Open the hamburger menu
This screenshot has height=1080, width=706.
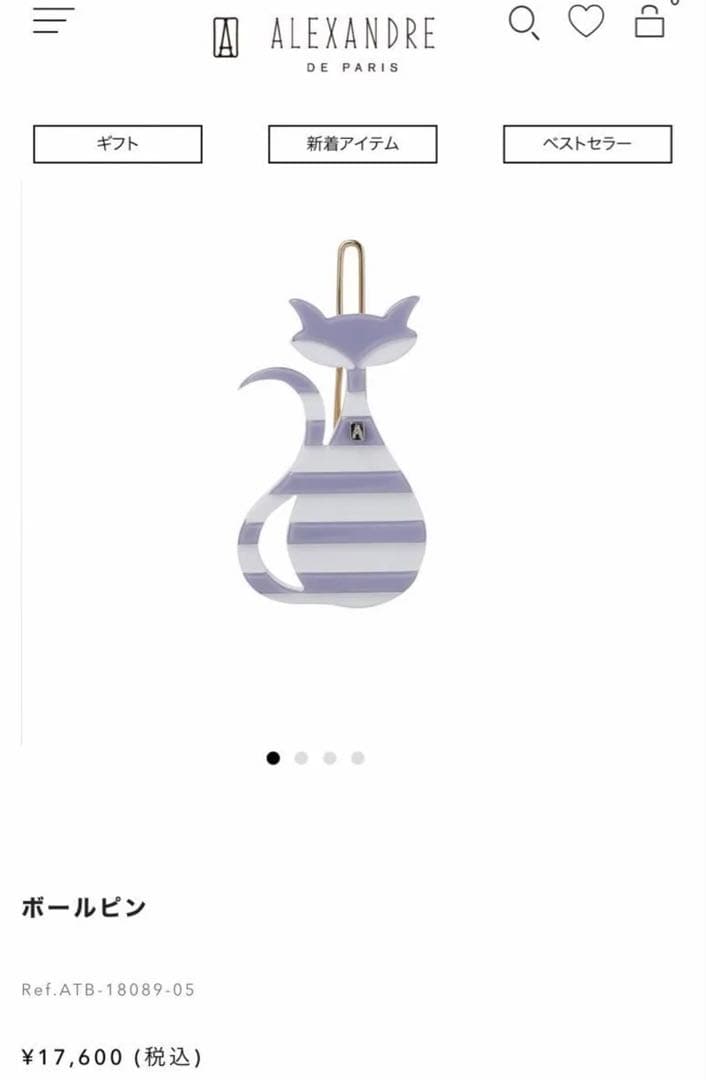click(x=53, y=21)
